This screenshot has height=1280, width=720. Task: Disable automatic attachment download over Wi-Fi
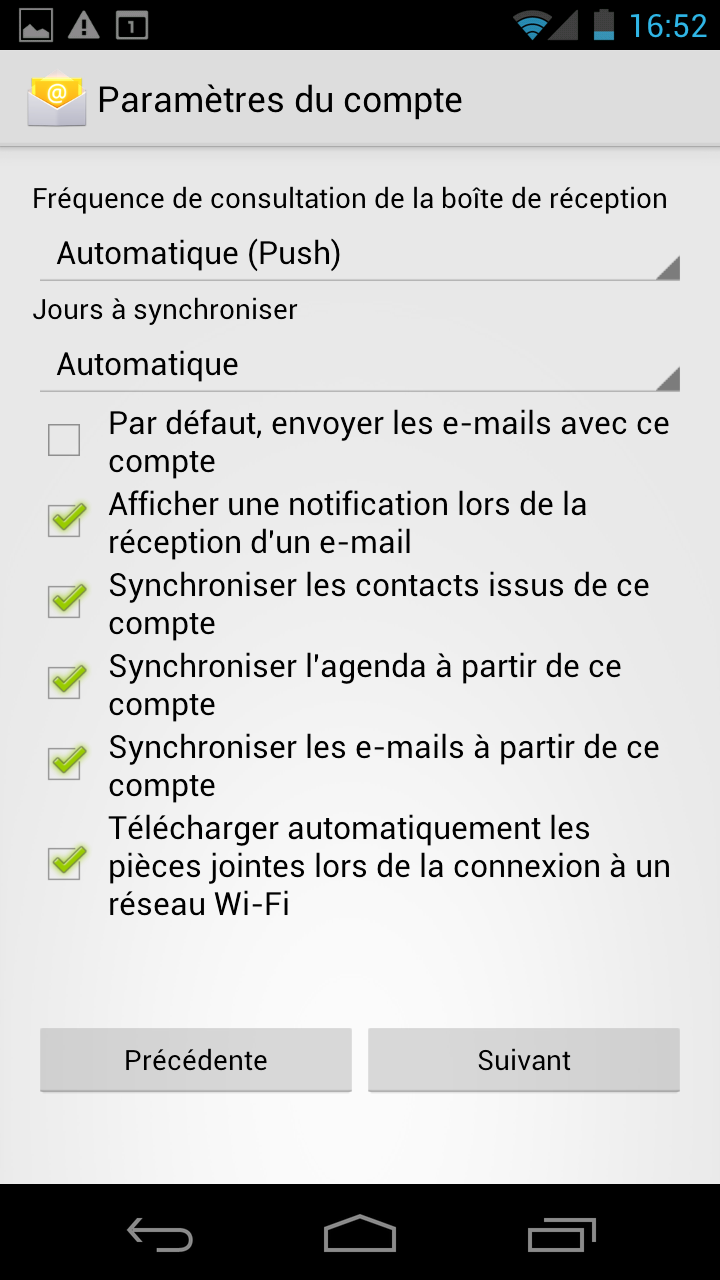point(64,864)
